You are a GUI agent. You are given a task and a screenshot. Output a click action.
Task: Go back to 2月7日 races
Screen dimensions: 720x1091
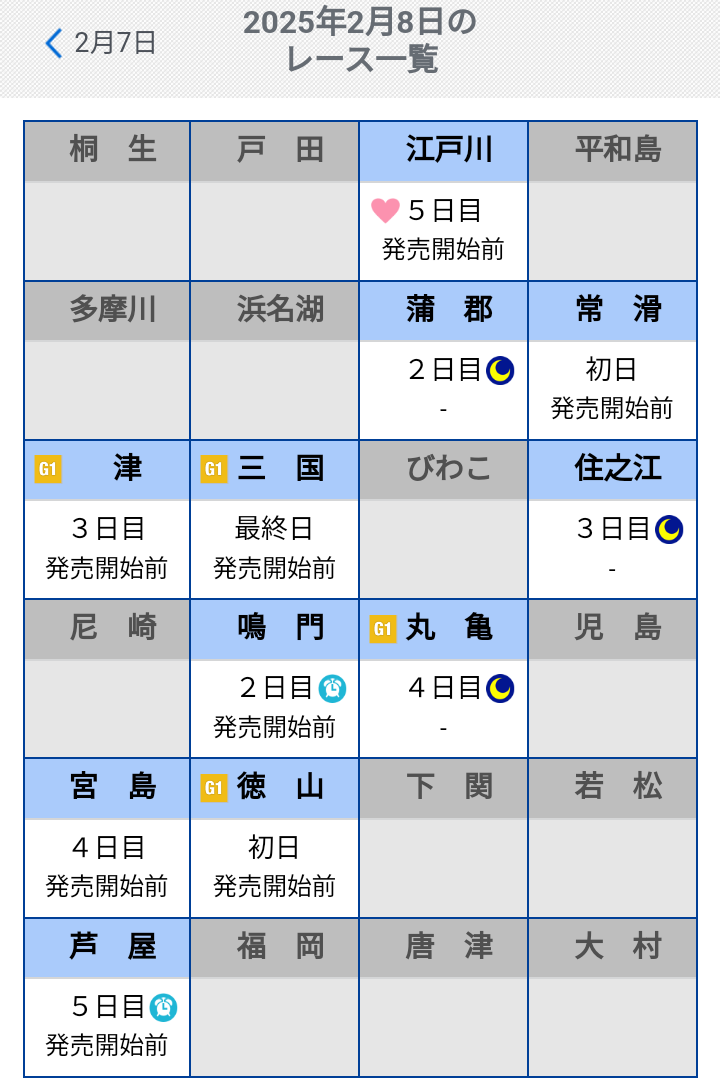click(x=101, y=43)
